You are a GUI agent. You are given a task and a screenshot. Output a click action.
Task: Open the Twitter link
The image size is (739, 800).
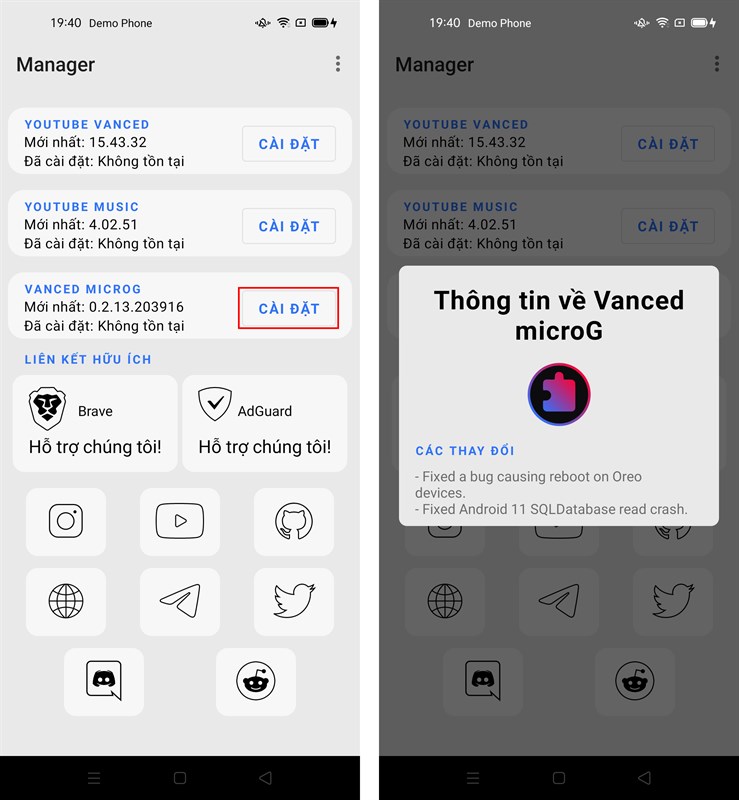pyautogui.click(x=294, y=601)
